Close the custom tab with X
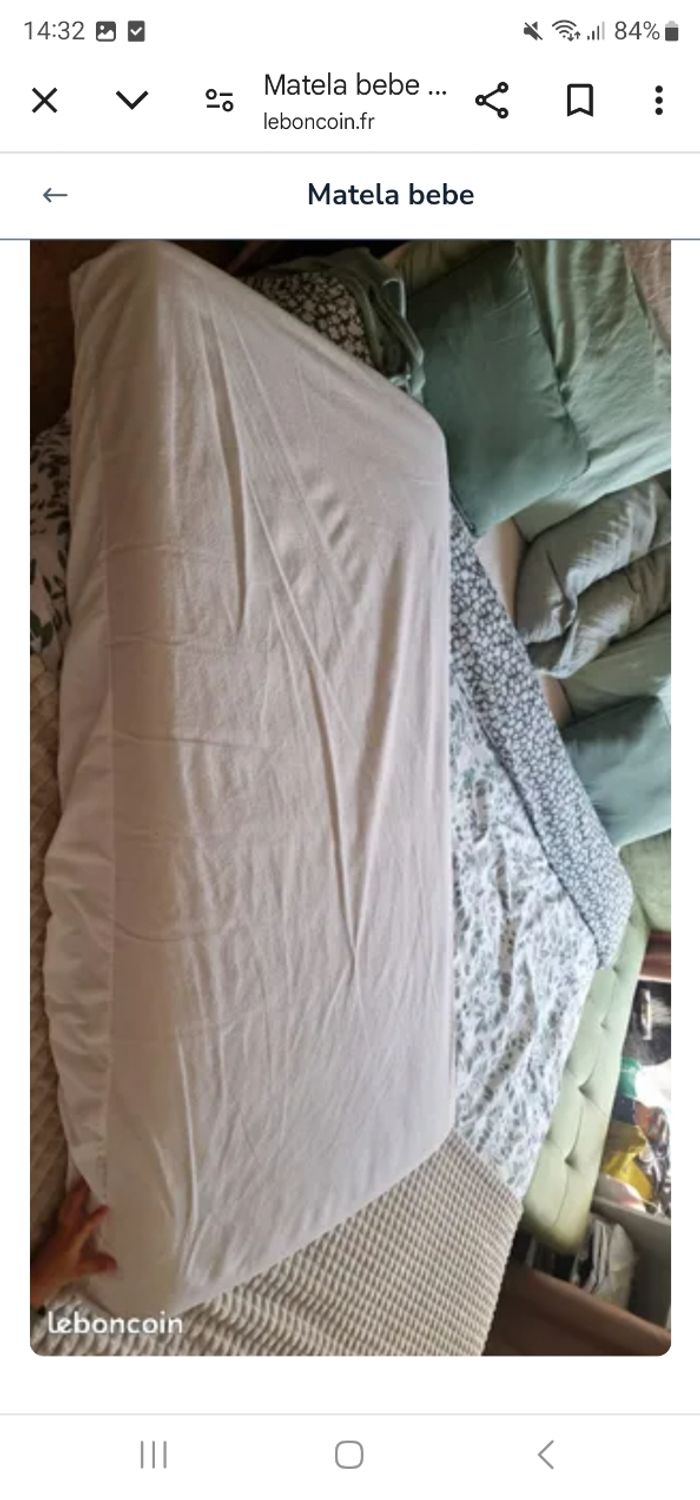The image size is (700, 1500). (x=45, y=100)
